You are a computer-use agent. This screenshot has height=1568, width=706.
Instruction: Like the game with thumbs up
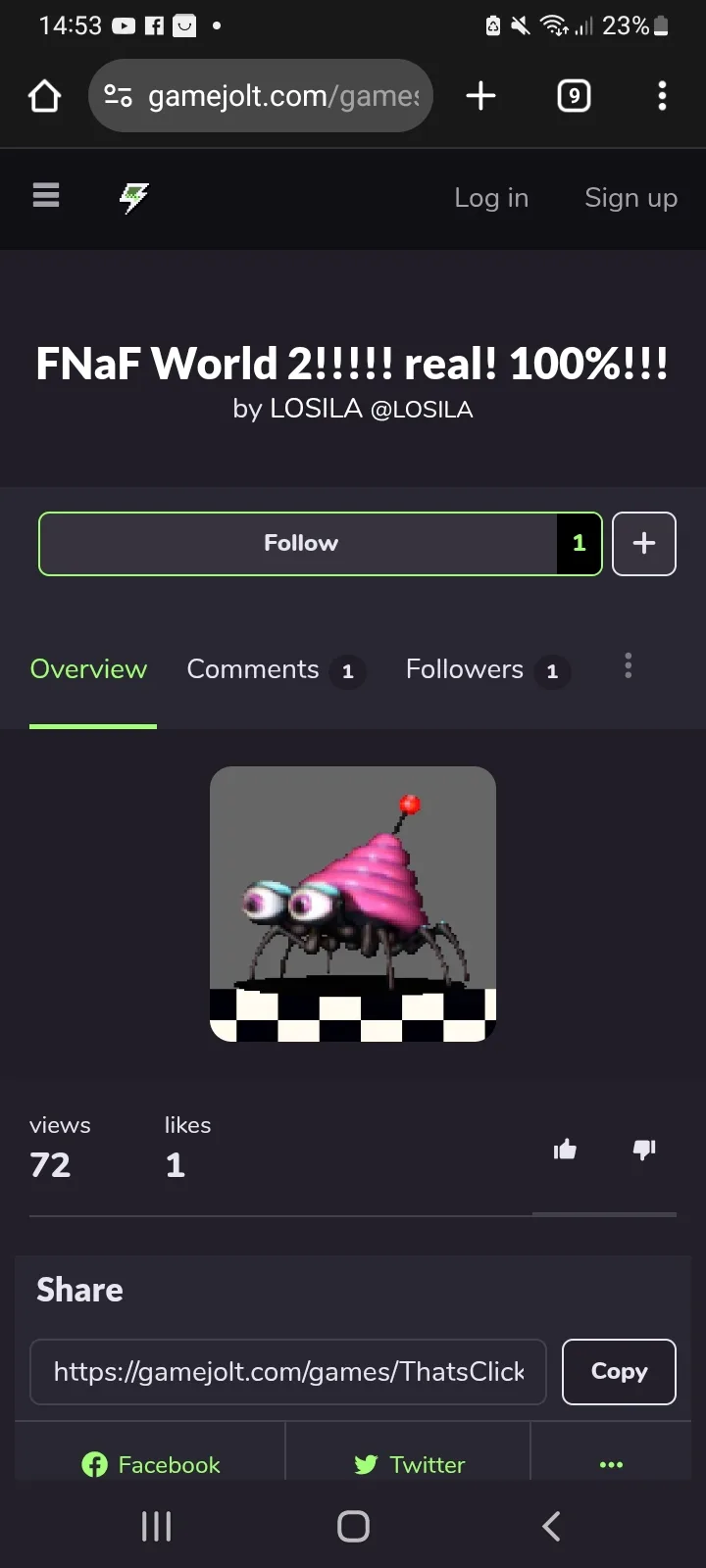(565, 1150)
